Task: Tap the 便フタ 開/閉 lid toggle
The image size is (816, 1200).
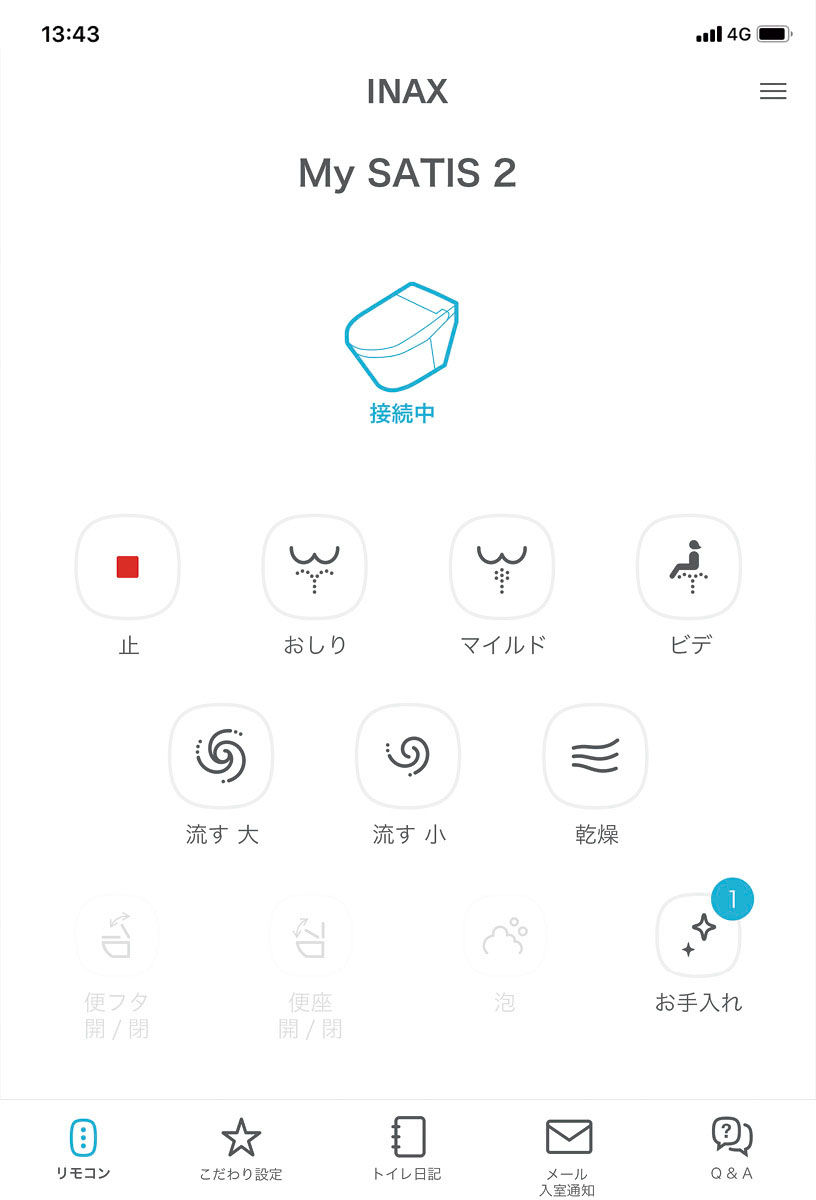Action: (117, 936)
